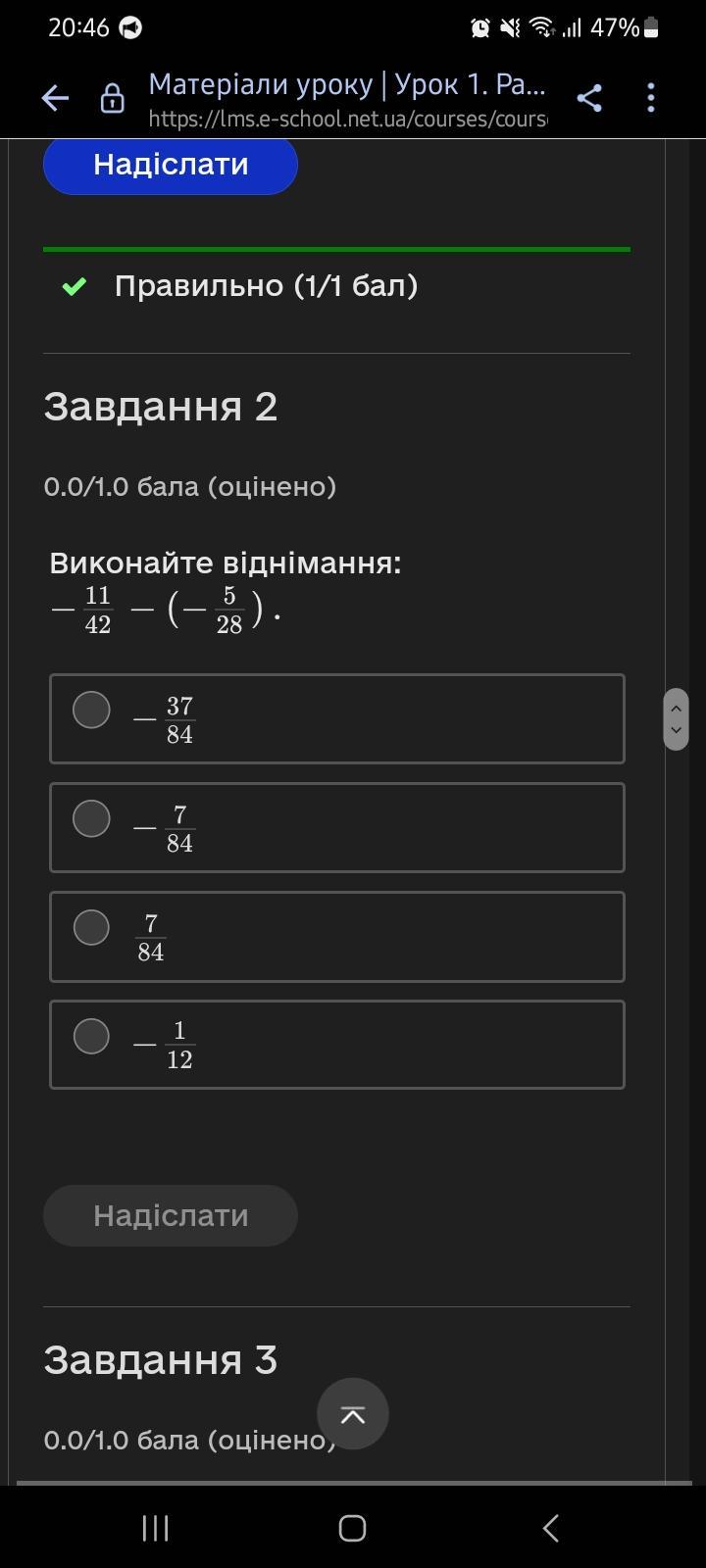Select answer −1/12
706x1568 pixels.
(337, 1045)
